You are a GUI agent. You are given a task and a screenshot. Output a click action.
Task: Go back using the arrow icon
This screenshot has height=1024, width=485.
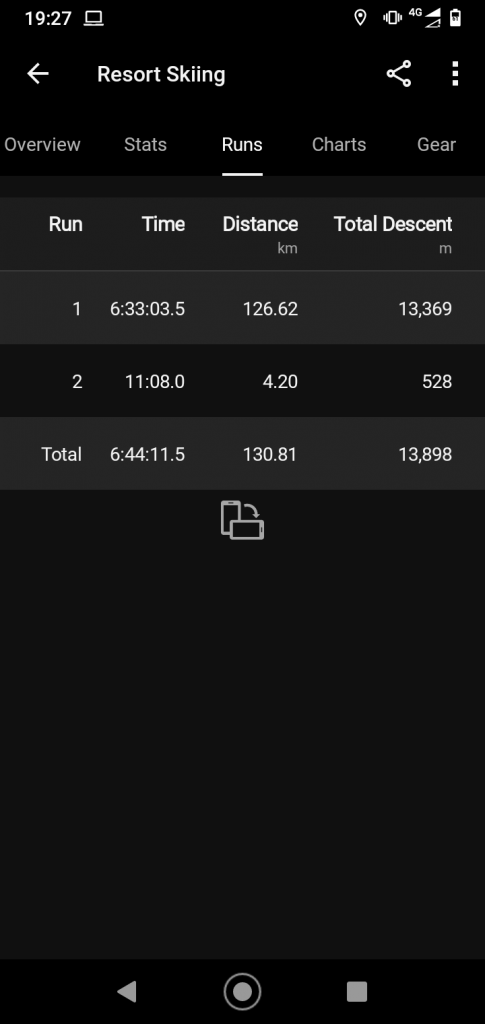38,74
